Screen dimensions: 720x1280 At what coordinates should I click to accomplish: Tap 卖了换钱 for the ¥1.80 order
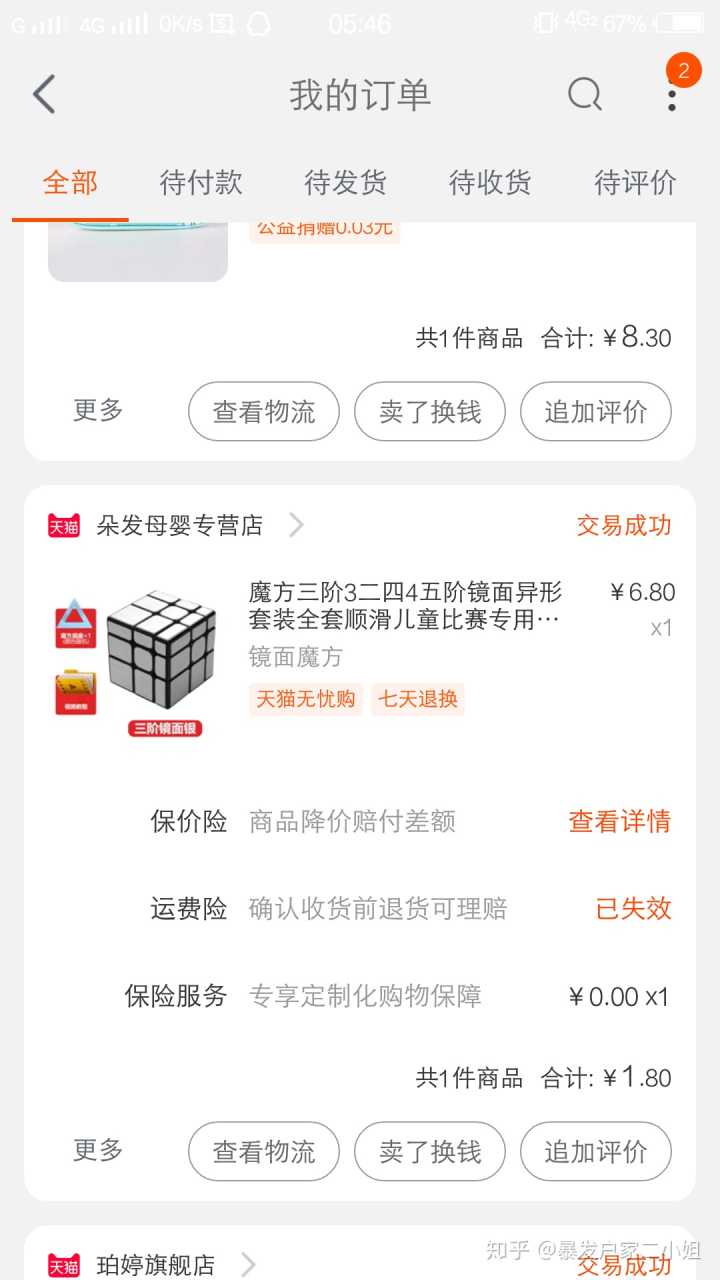coord(430,1151)
